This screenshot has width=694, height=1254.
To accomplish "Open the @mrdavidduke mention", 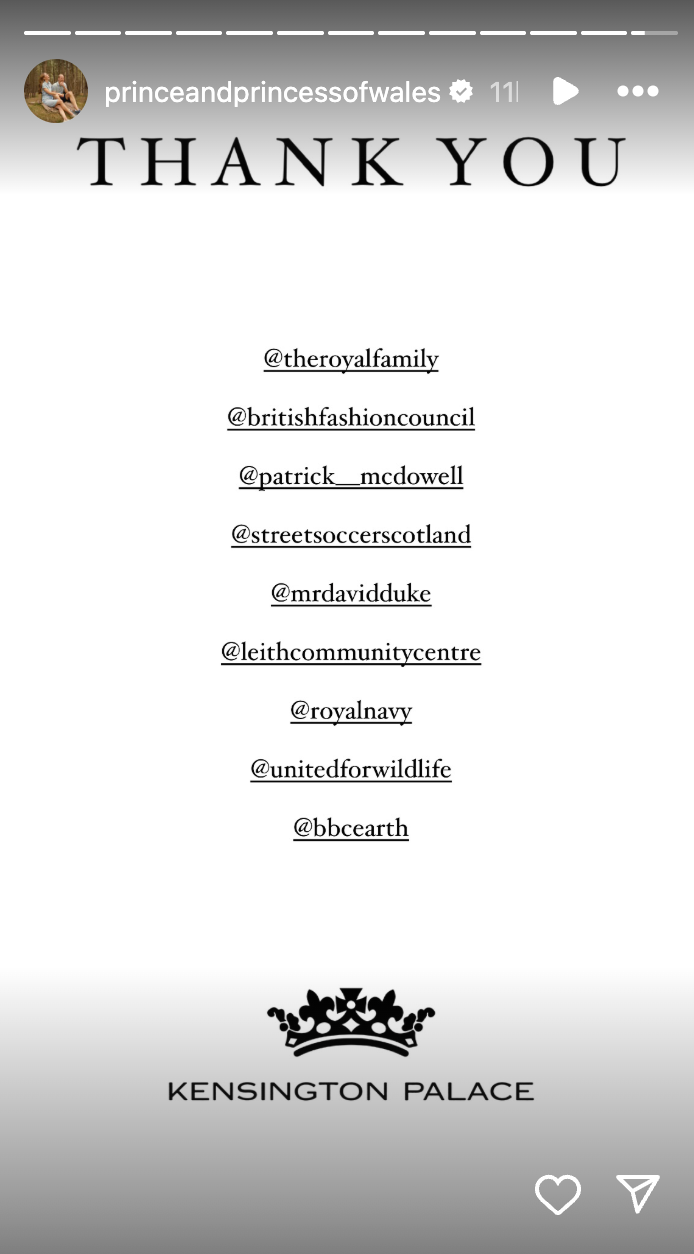I will click(x=351, y=594).
